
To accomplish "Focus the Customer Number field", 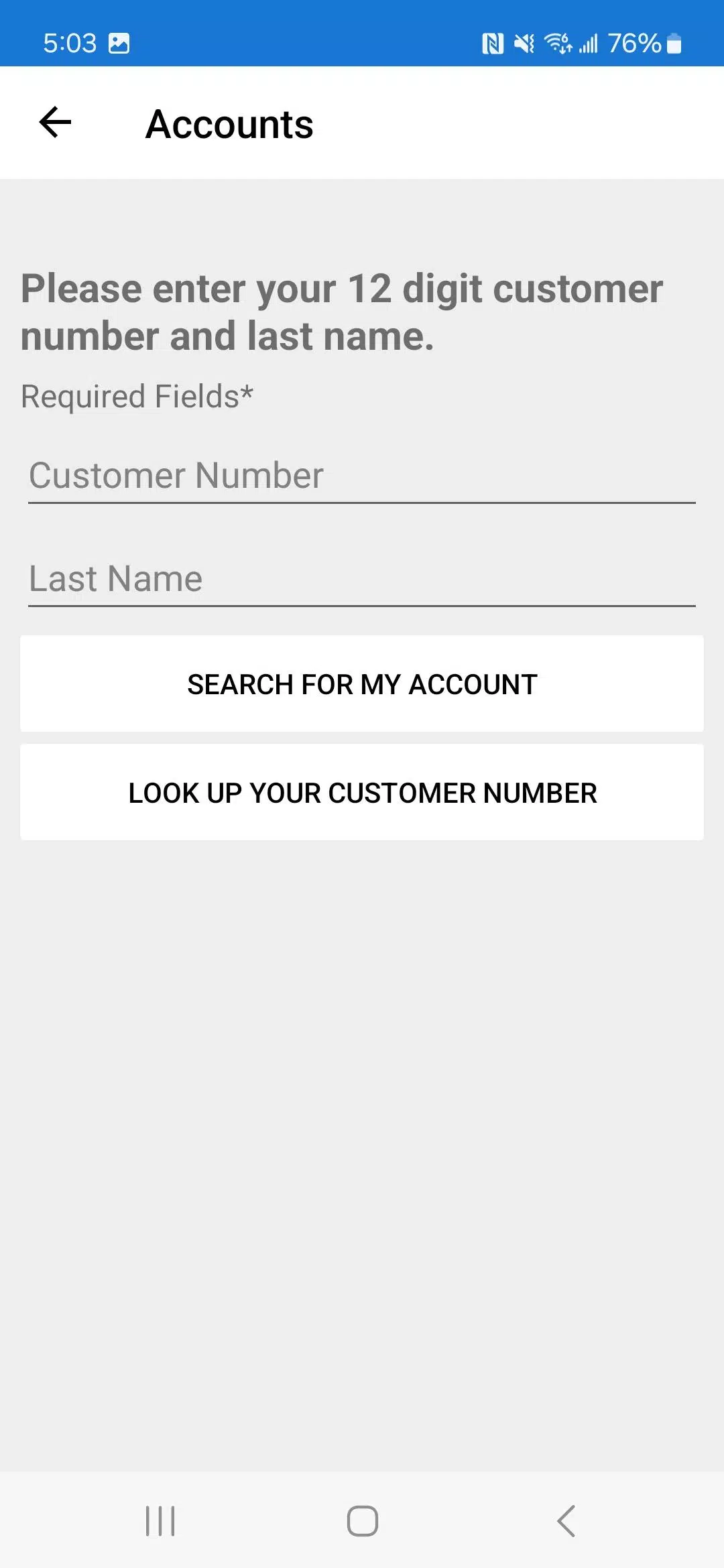I will [362, 476].
